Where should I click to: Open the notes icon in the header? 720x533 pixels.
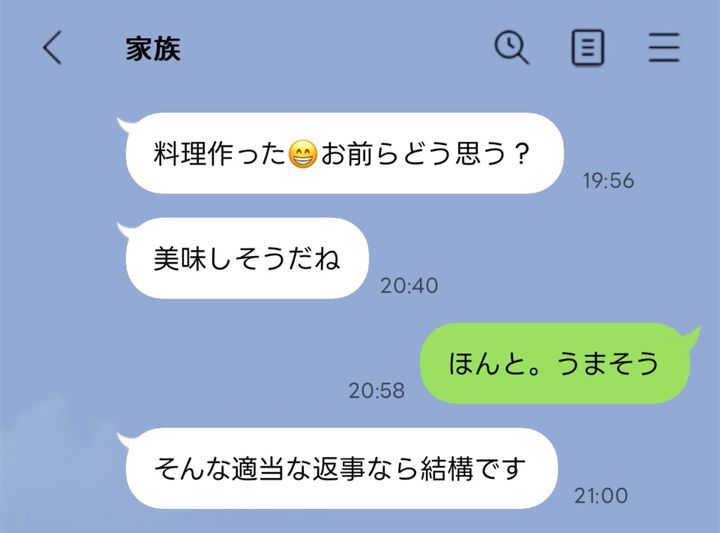tap(587, 47)
